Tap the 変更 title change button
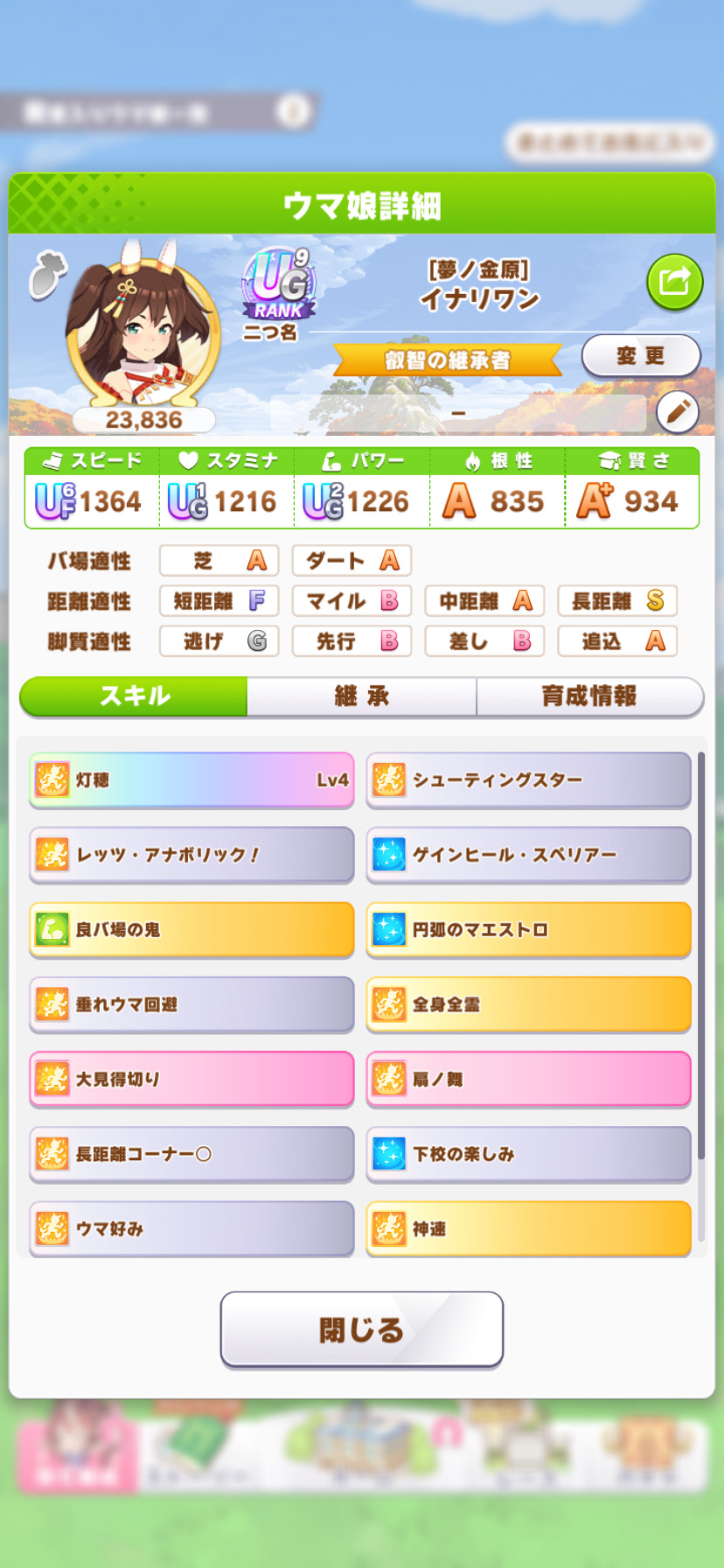 pyautogui.click(x=641, y=356)
